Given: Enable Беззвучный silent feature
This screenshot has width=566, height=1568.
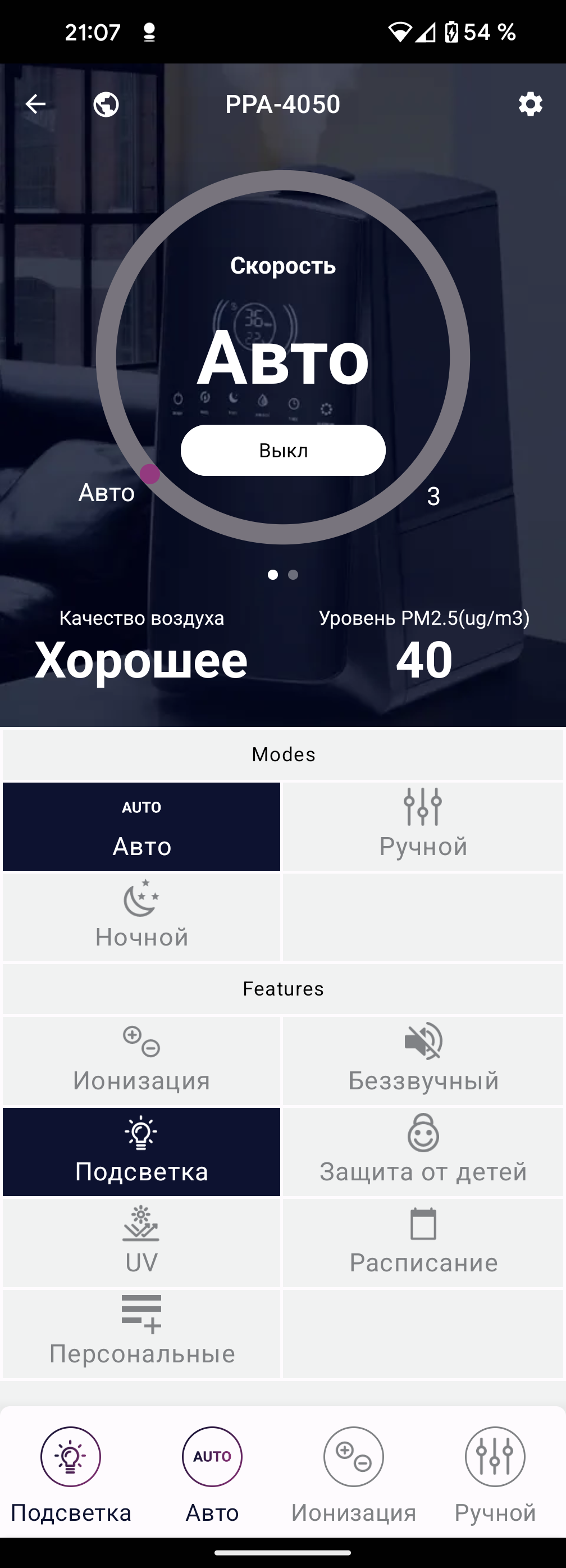Looking at the screenshot, I should [x=423, y=1061].
